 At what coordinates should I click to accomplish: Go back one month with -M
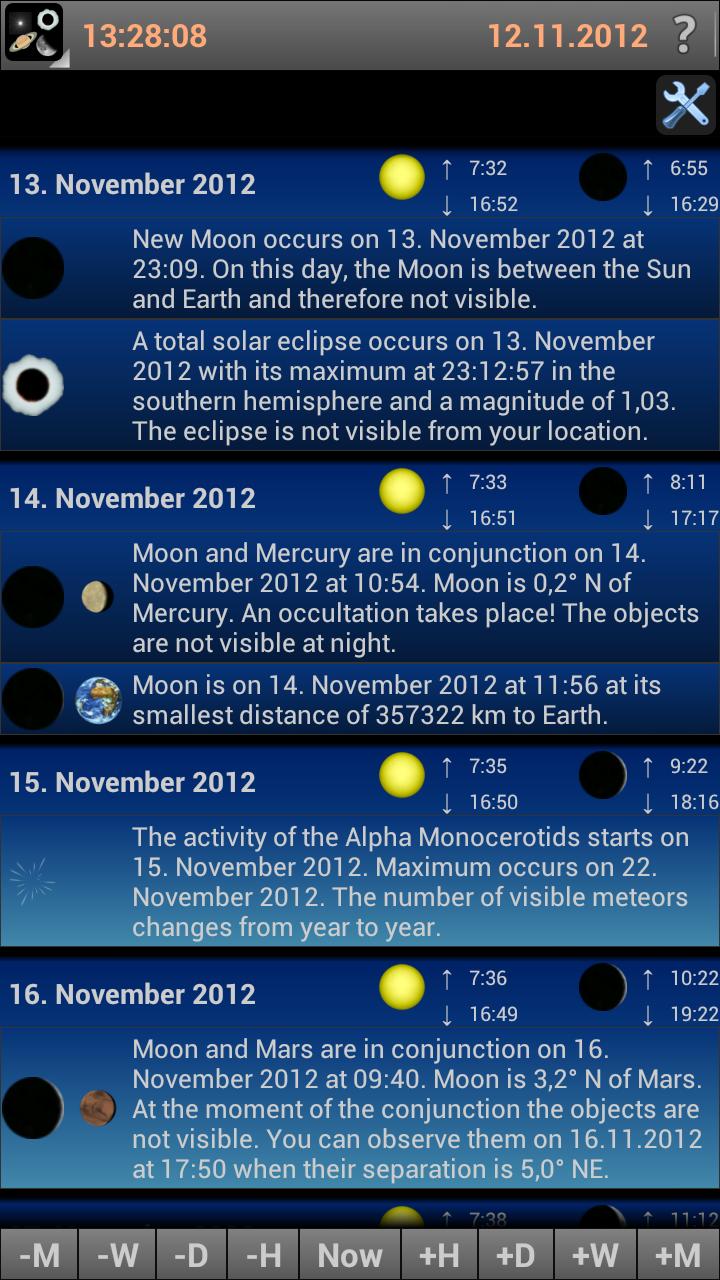coord(39,1255)
